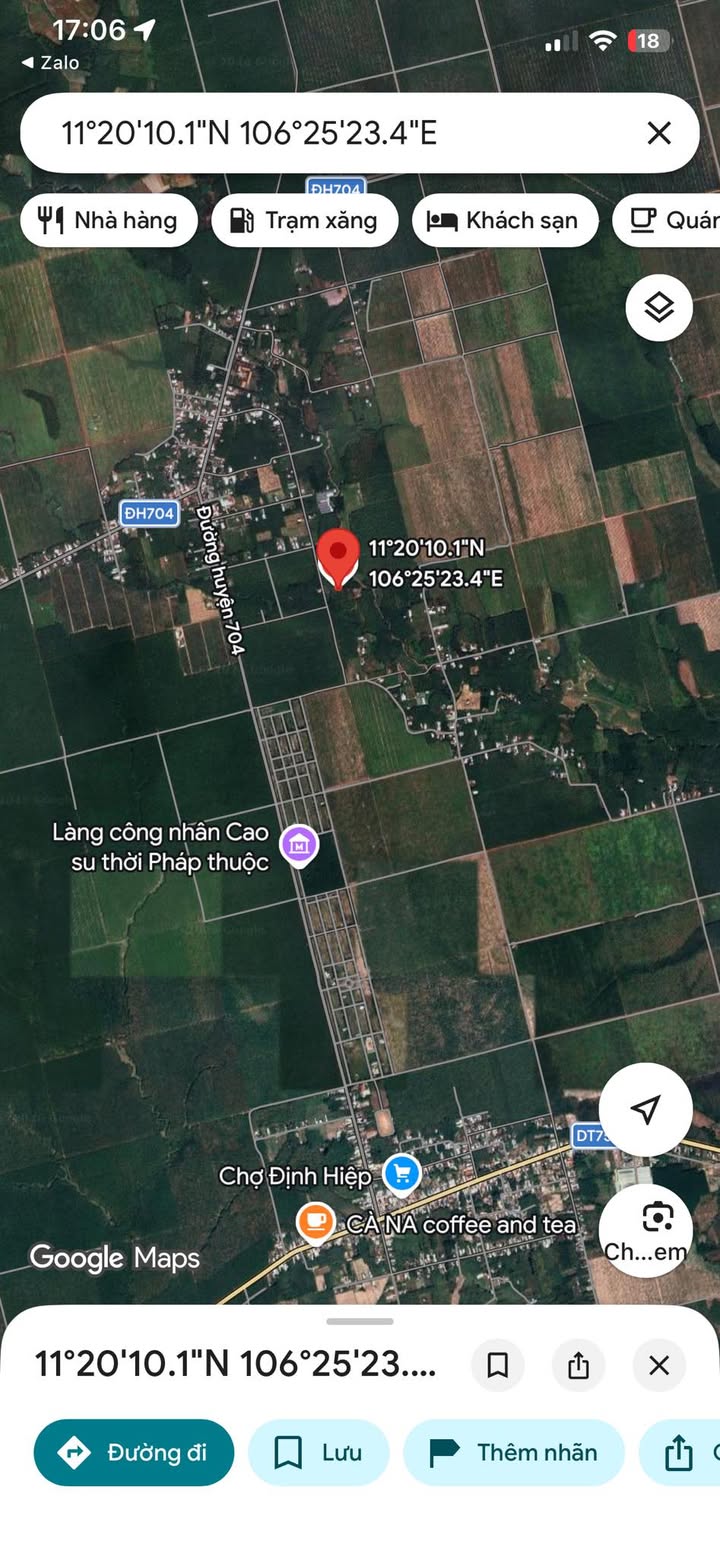Select the Trạm xăng chip

304,221
